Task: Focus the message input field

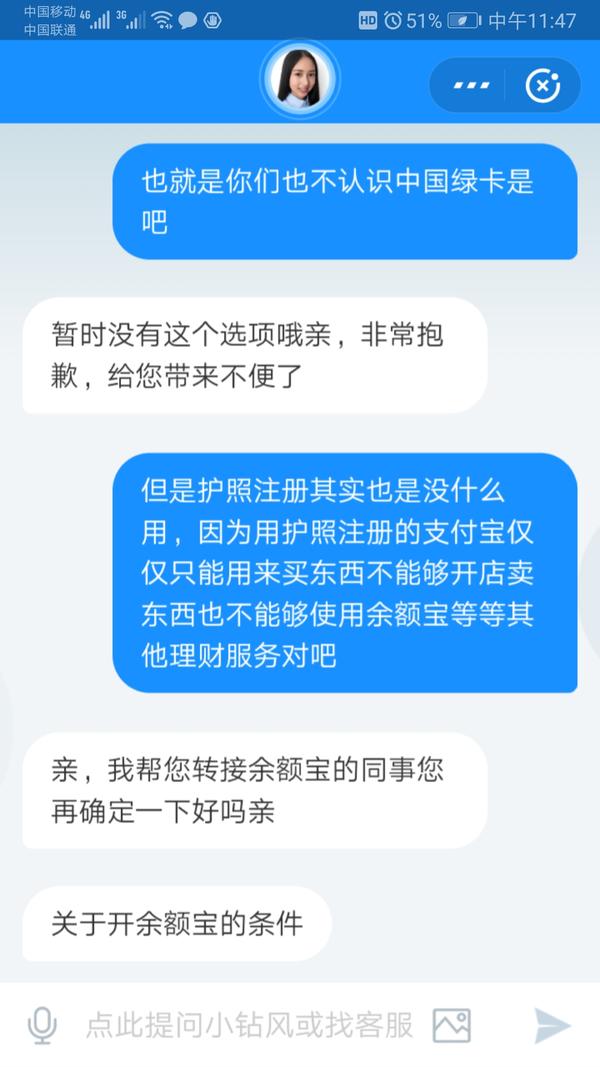Action: tap(250, 1025)
